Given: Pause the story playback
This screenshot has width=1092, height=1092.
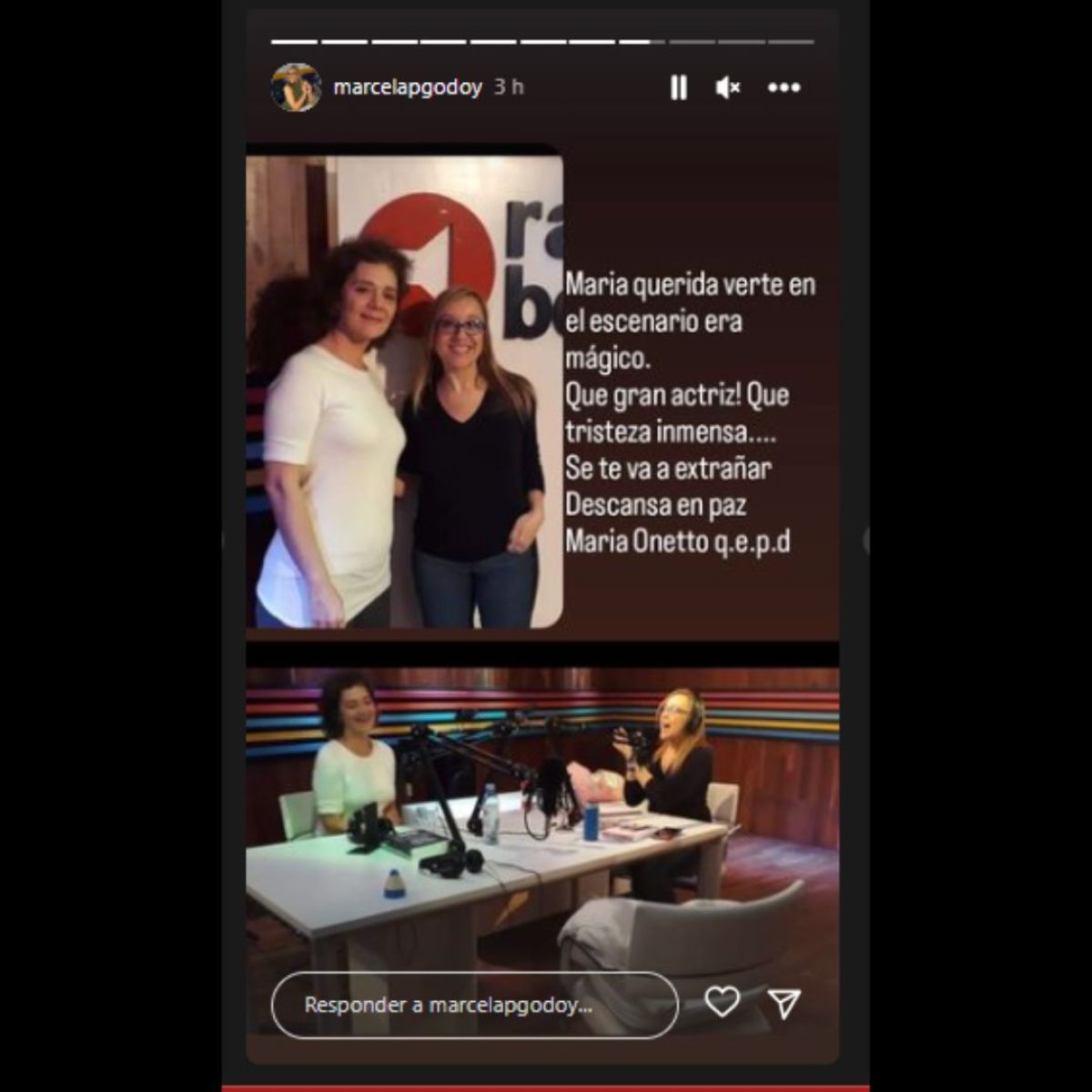Looking at the screenshot, I should point(678,87).
